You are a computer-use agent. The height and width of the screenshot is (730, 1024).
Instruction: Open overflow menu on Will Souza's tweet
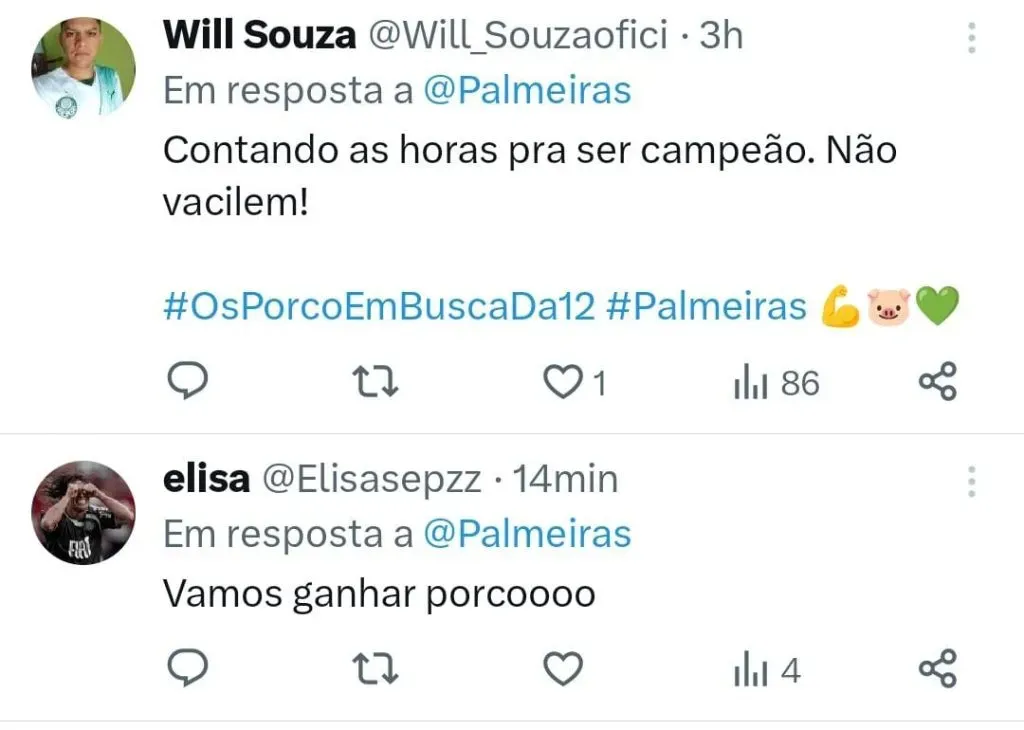(971, 38)
